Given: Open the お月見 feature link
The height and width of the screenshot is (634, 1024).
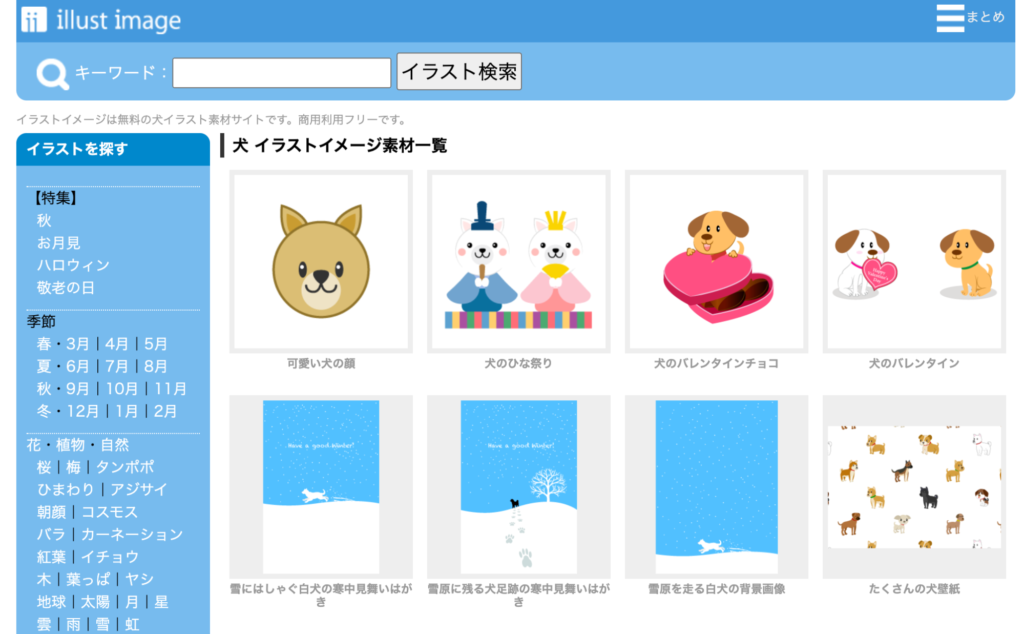Looking at the screenshot, I should [58, 243].
